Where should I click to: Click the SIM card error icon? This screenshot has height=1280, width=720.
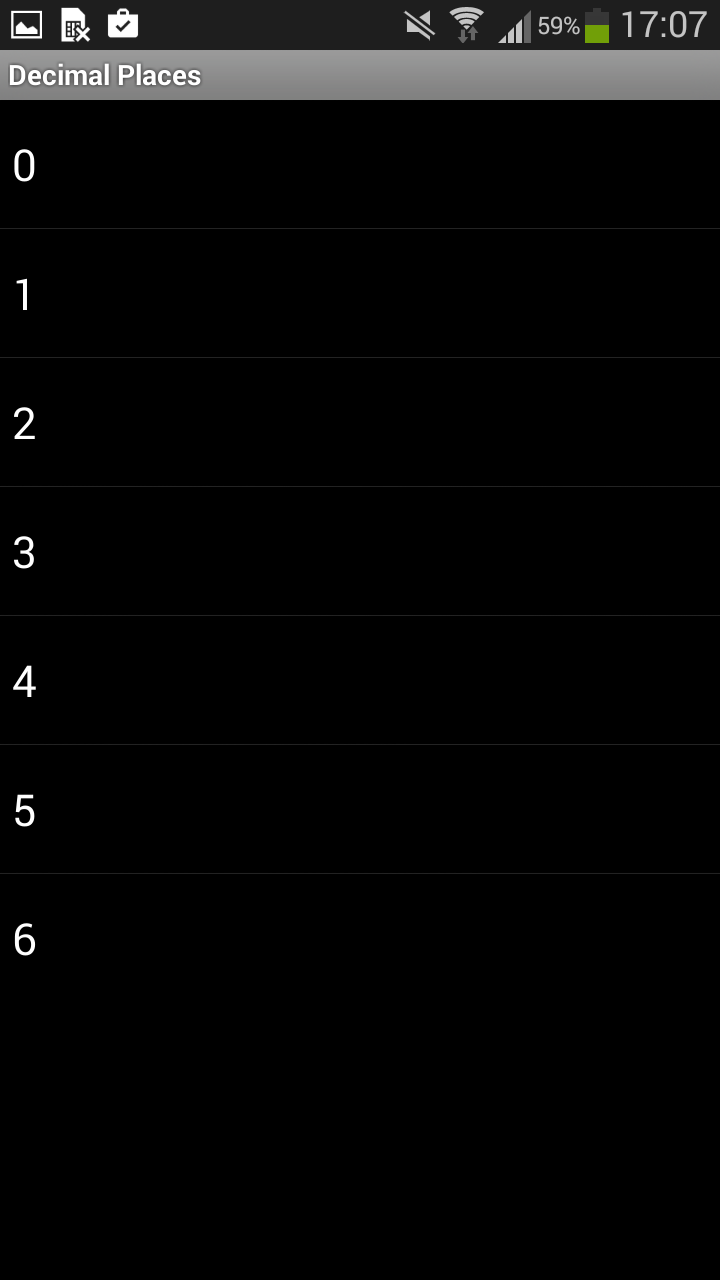click(x=74, y=23)
